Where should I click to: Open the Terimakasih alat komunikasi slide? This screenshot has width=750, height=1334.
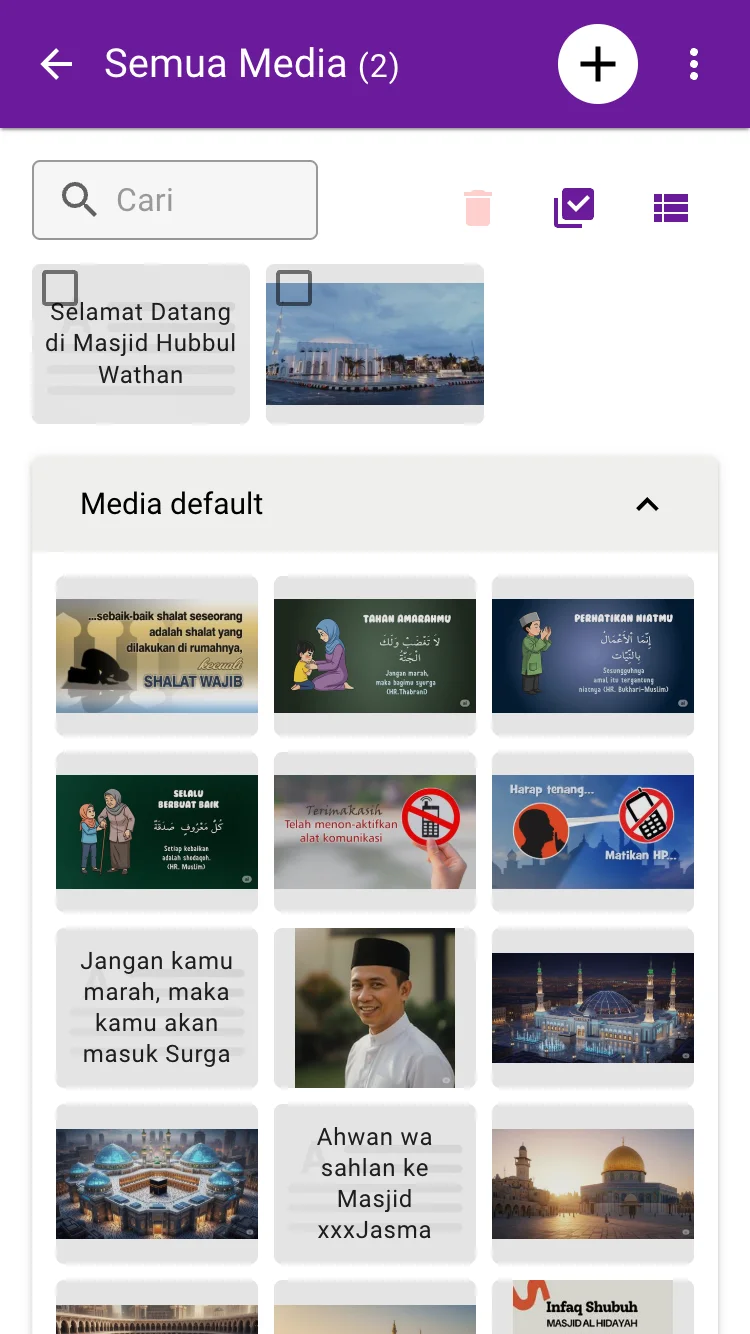(x=375, y=831)
